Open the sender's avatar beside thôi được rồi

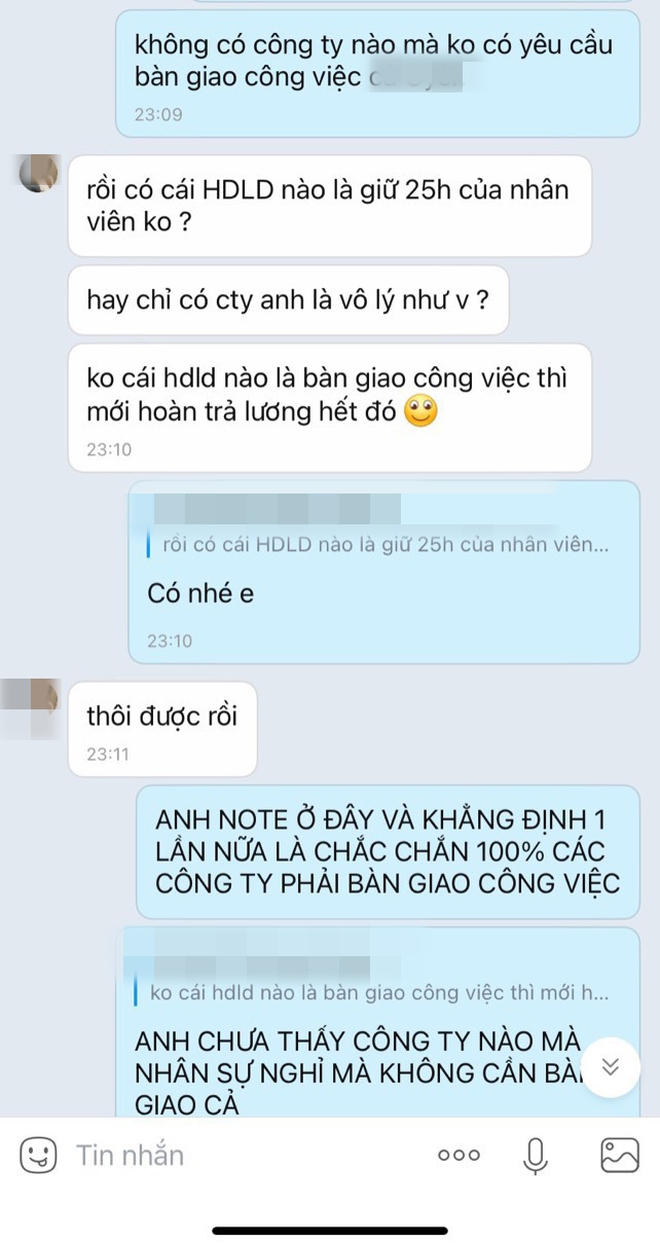click(37, 701)
